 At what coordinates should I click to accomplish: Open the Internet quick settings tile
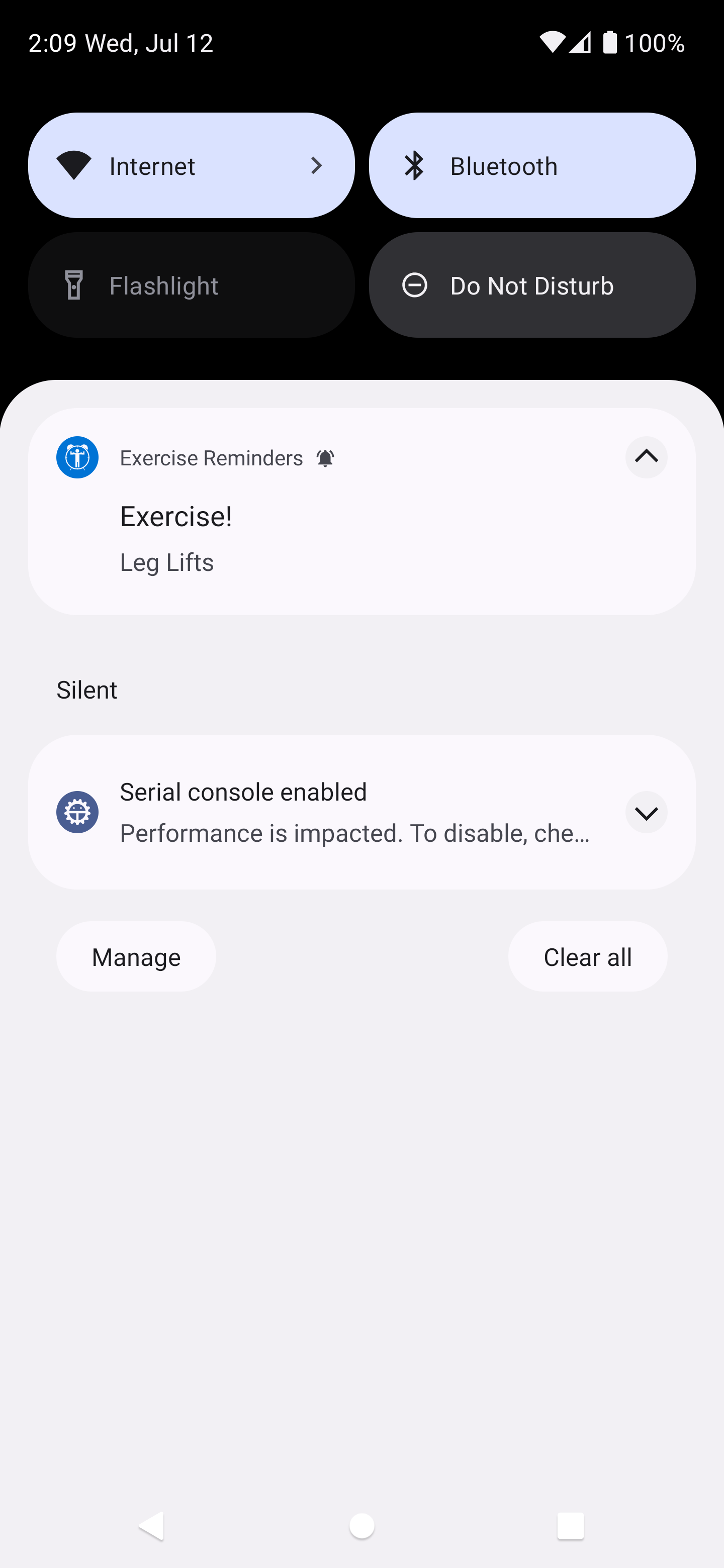pos(191,165)
